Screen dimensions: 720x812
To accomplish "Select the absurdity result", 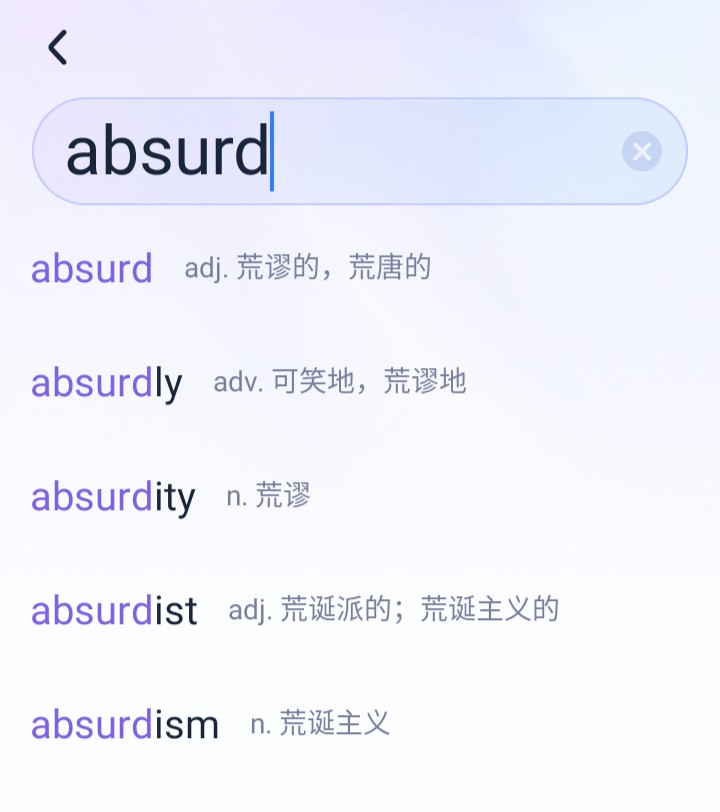I will [x=360, y=496].
